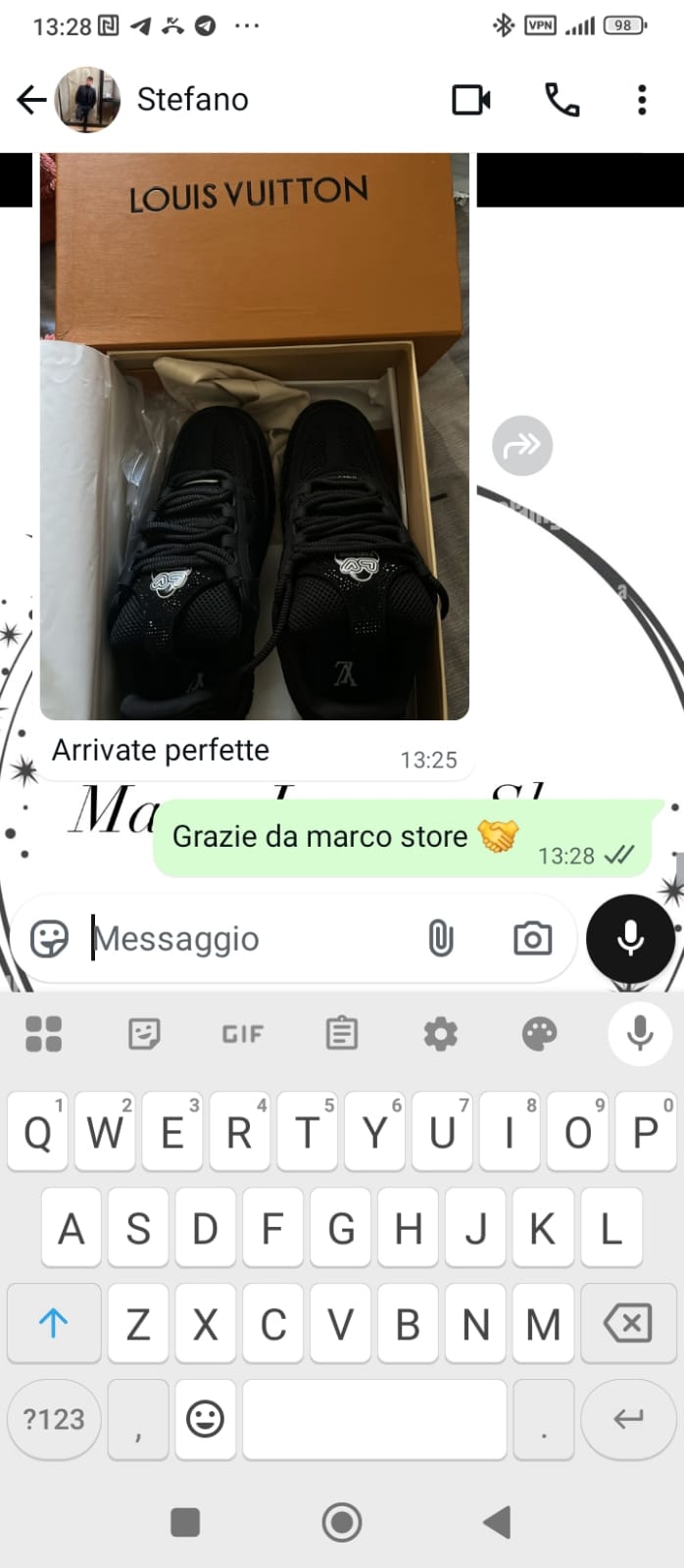Start keyboard voice typing
This screenshot has height=1568, width=684.
[x=640, y=1032]
